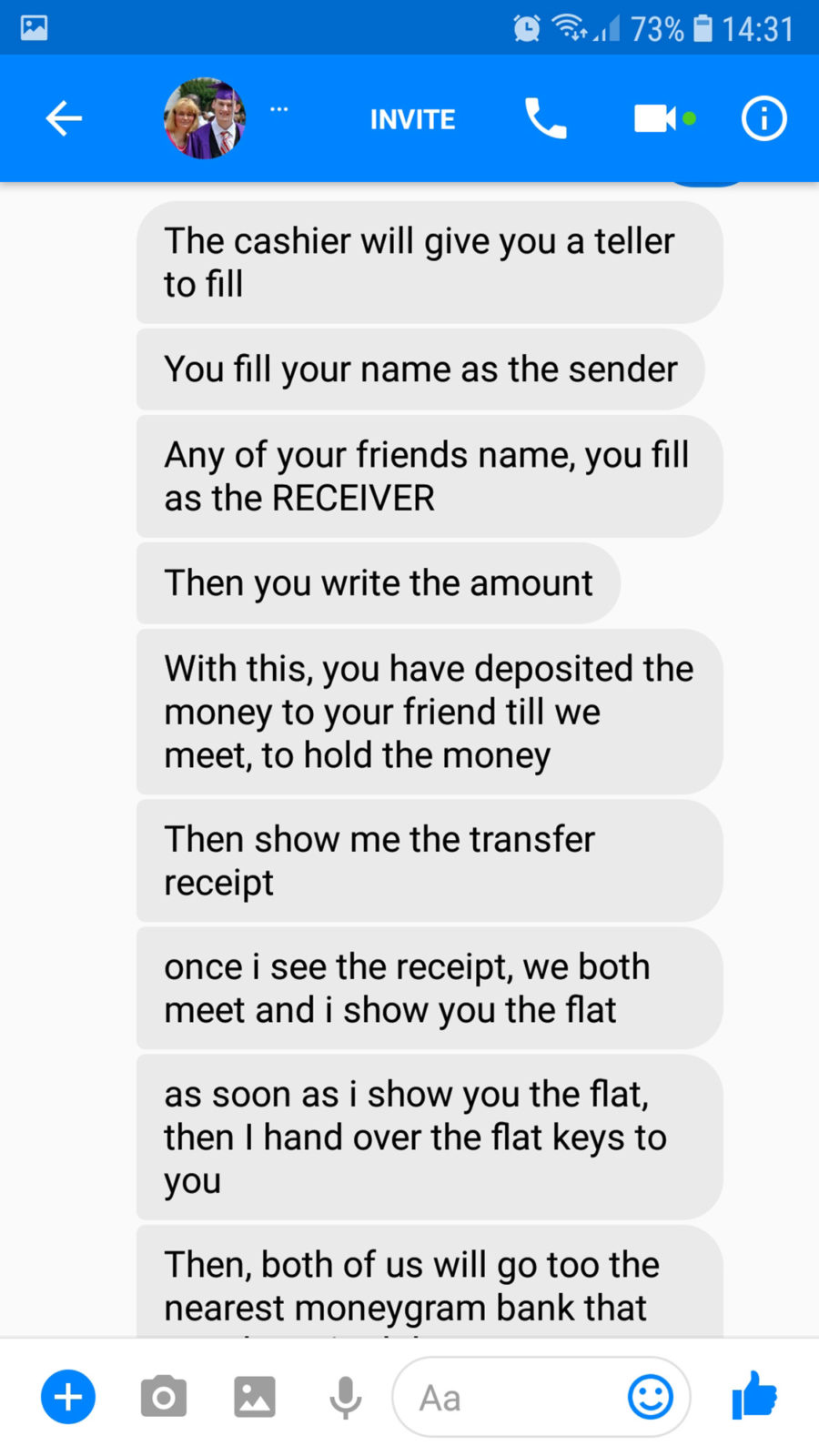Tap the INVITE button
The height and width of the screenshot is (1456, 819).
412,119
